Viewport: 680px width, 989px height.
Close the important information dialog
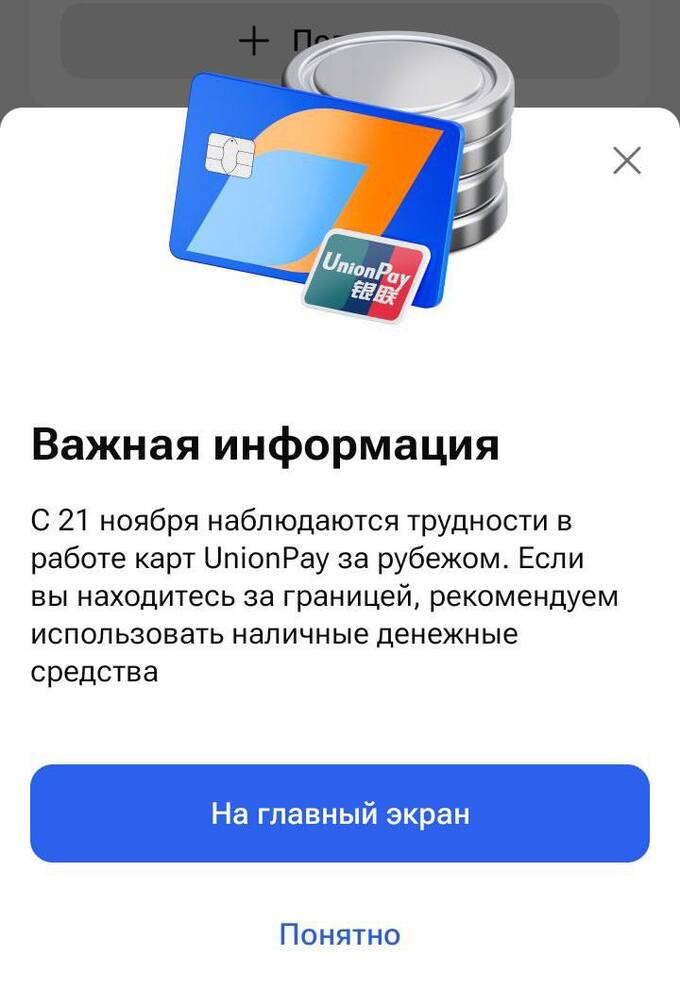[627, 160]
